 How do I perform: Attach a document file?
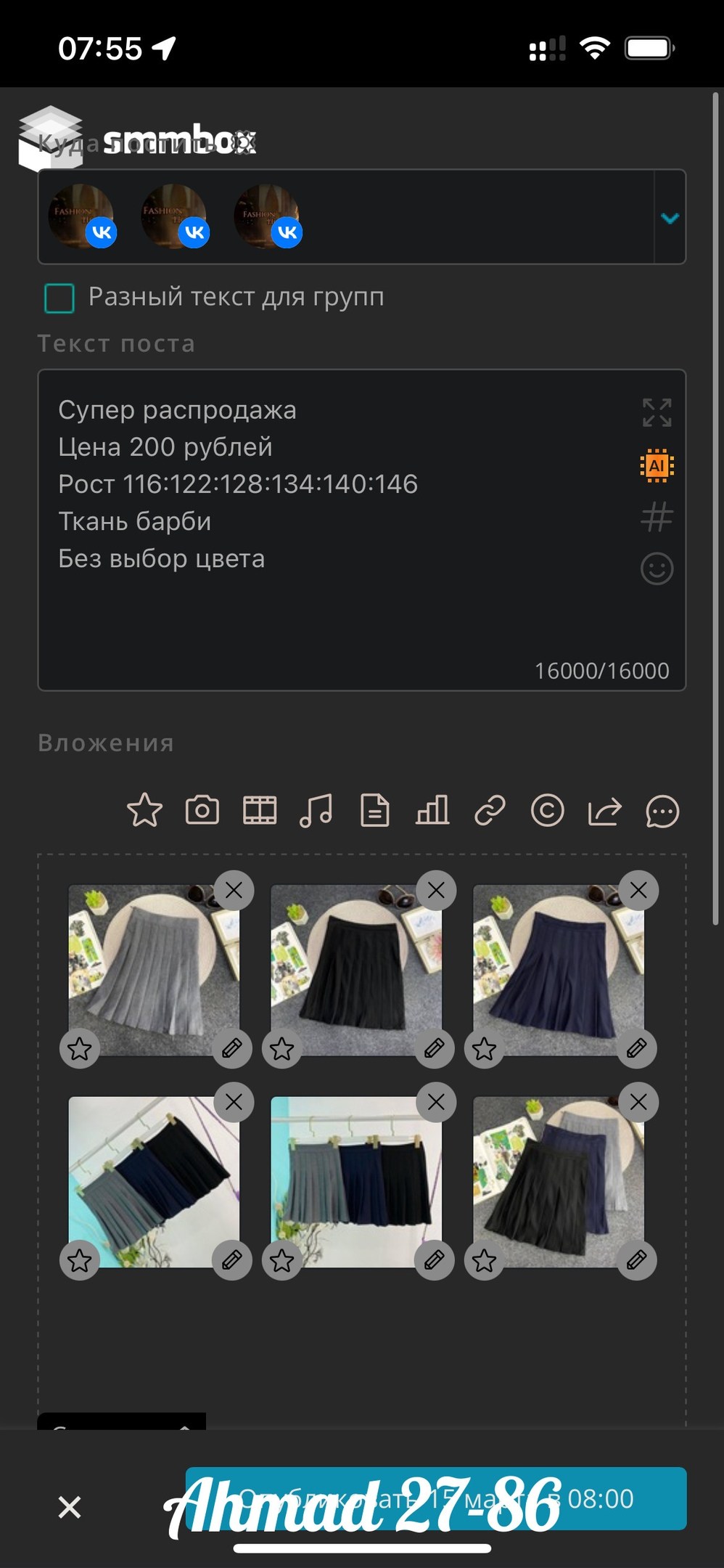tap(374, 810)
